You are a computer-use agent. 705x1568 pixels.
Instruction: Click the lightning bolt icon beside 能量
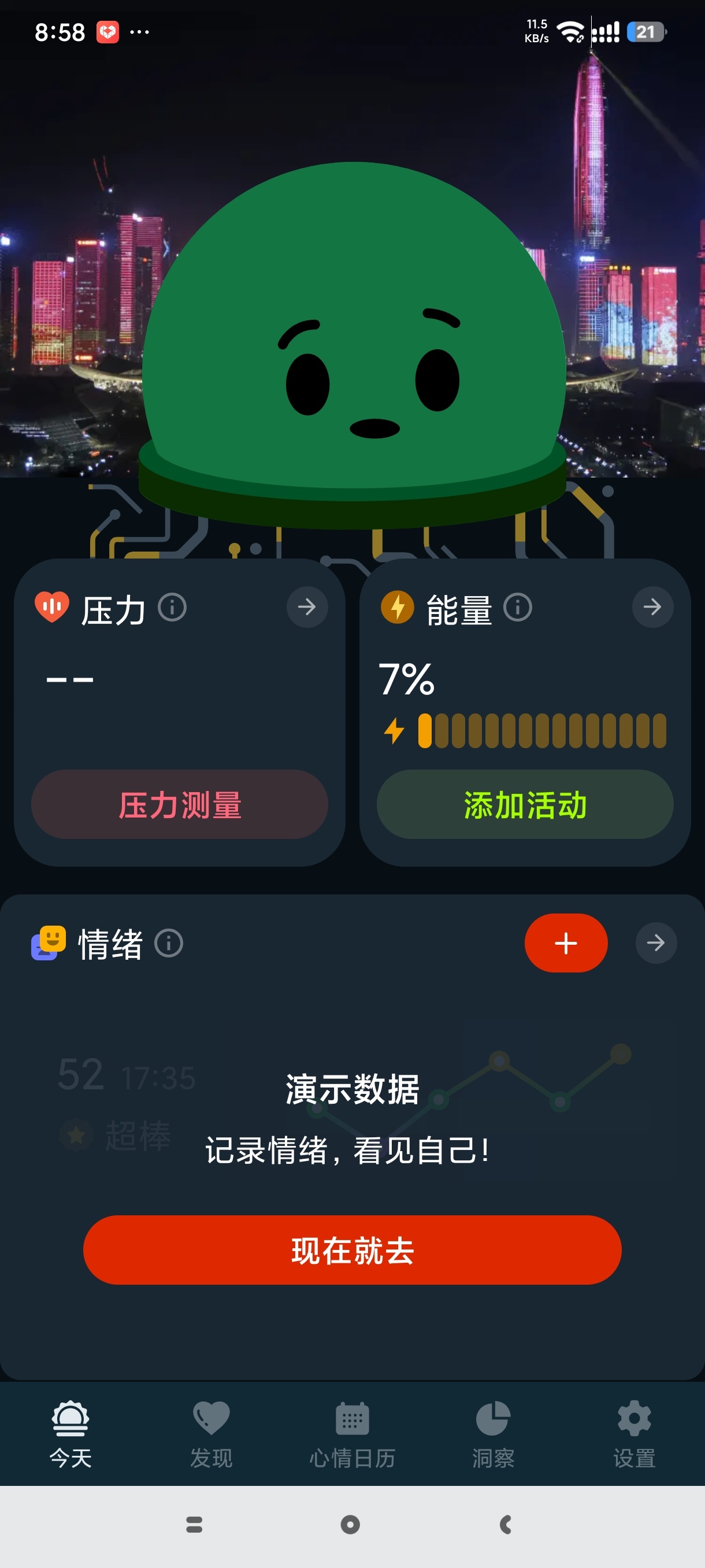click(398, 607)
